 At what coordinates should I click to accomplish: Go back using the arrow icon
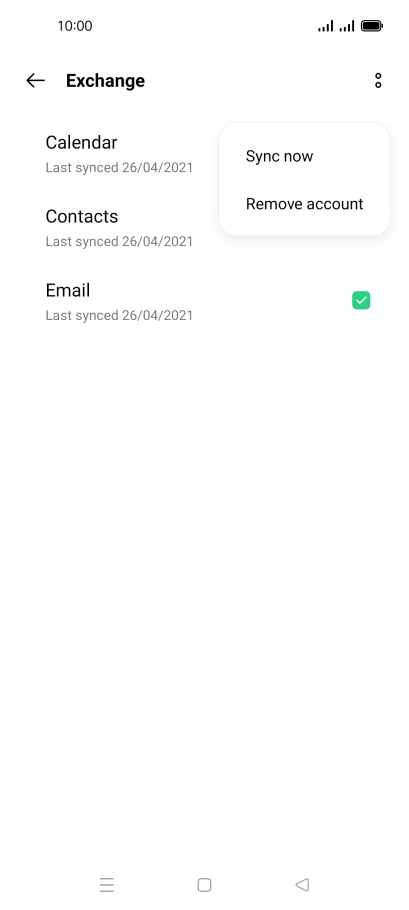[35, 81]
